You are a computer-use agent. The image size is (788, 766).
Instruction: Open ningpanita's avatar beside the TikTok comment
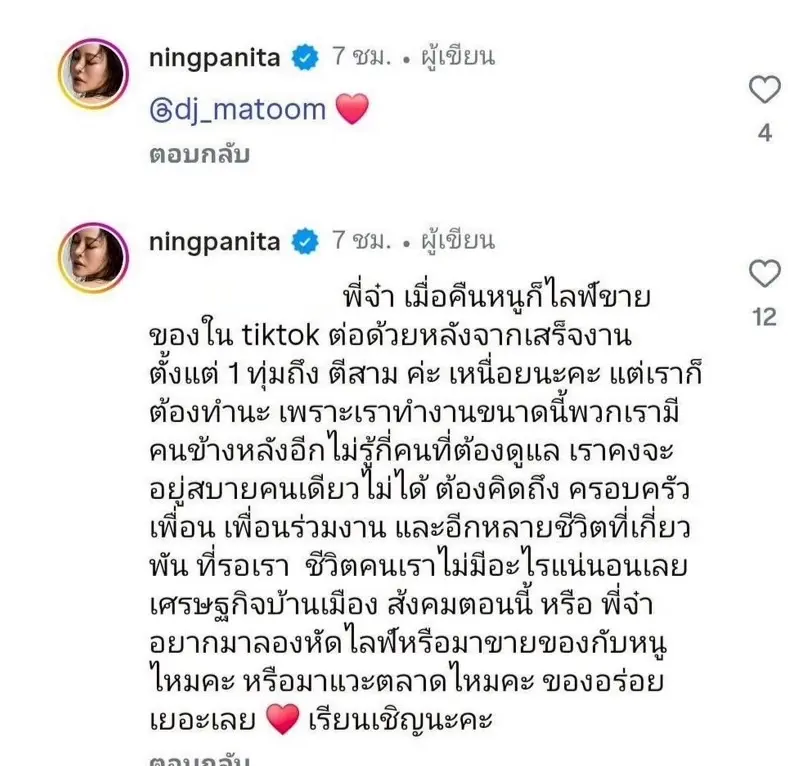97,257
